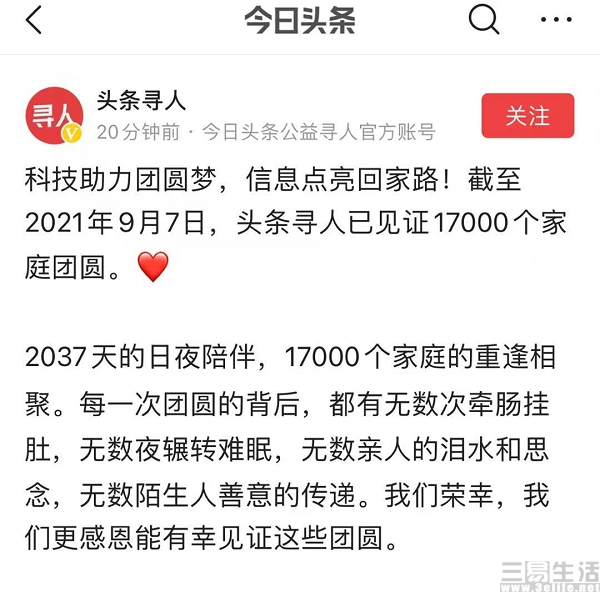The image size is (600, 592).
Task: Open the three-dot overflow menu
Action: (556, 20)
